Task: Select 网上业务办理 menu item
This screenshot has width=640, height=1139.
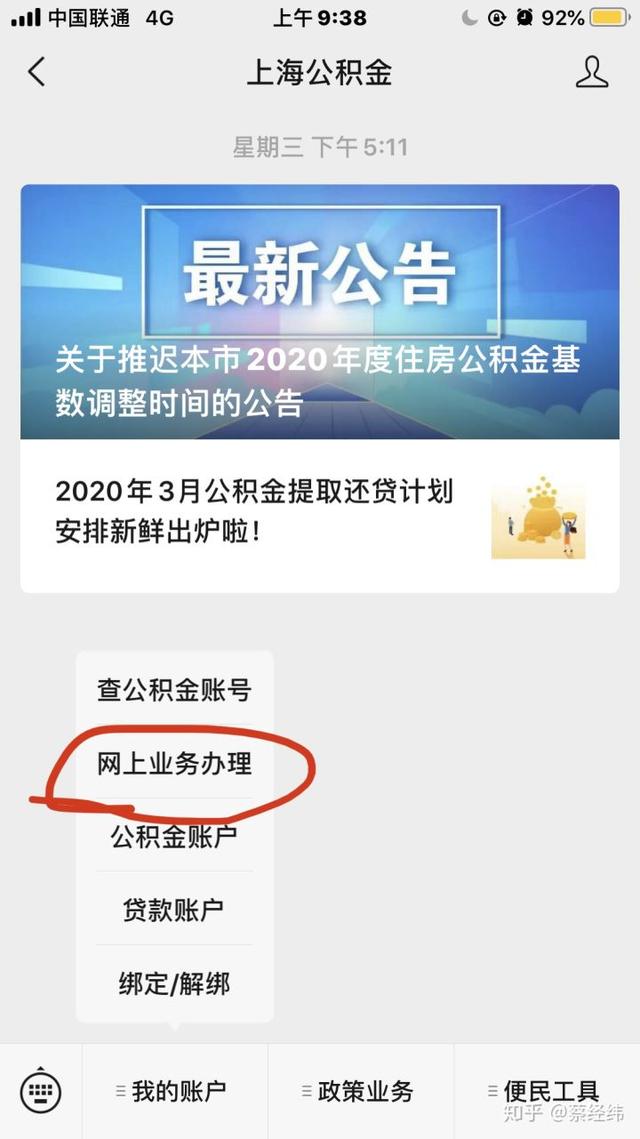Action: (x=174, y=764)
